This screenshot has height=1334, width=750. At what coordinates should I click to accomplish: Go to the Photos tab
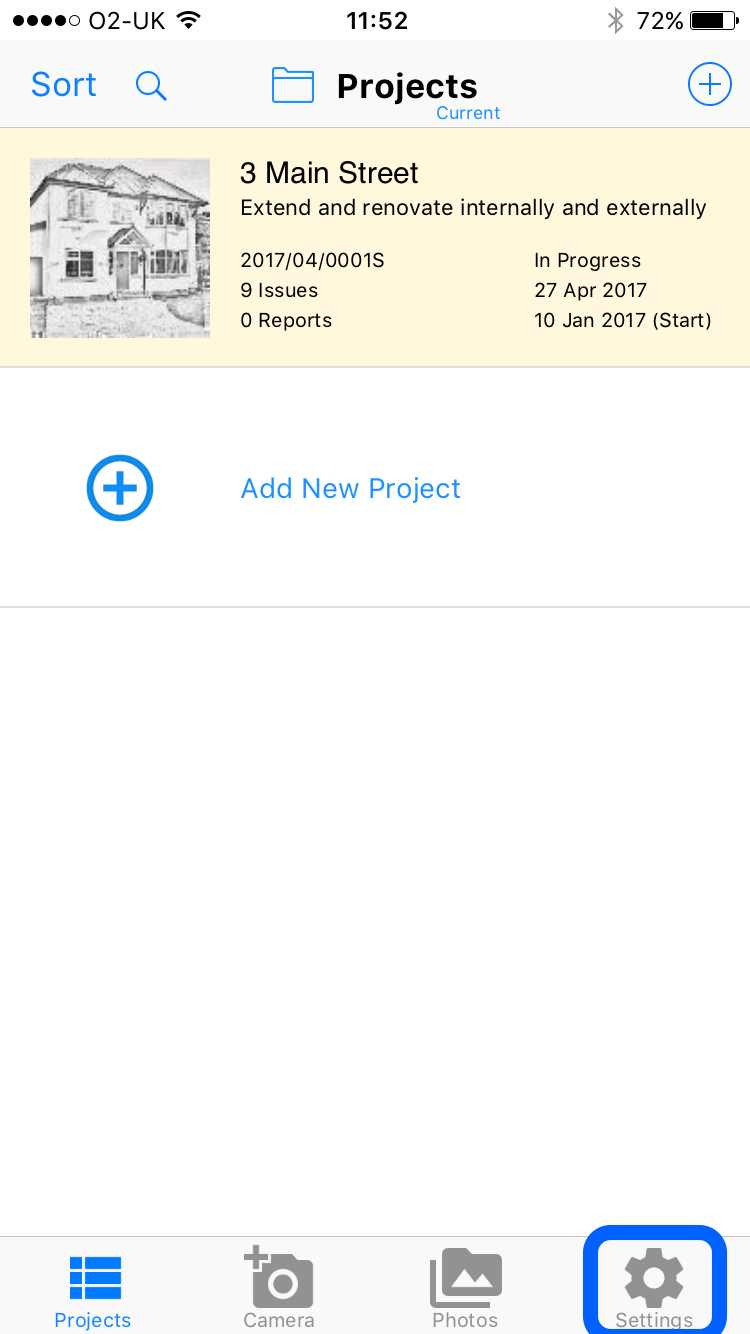465,1289
